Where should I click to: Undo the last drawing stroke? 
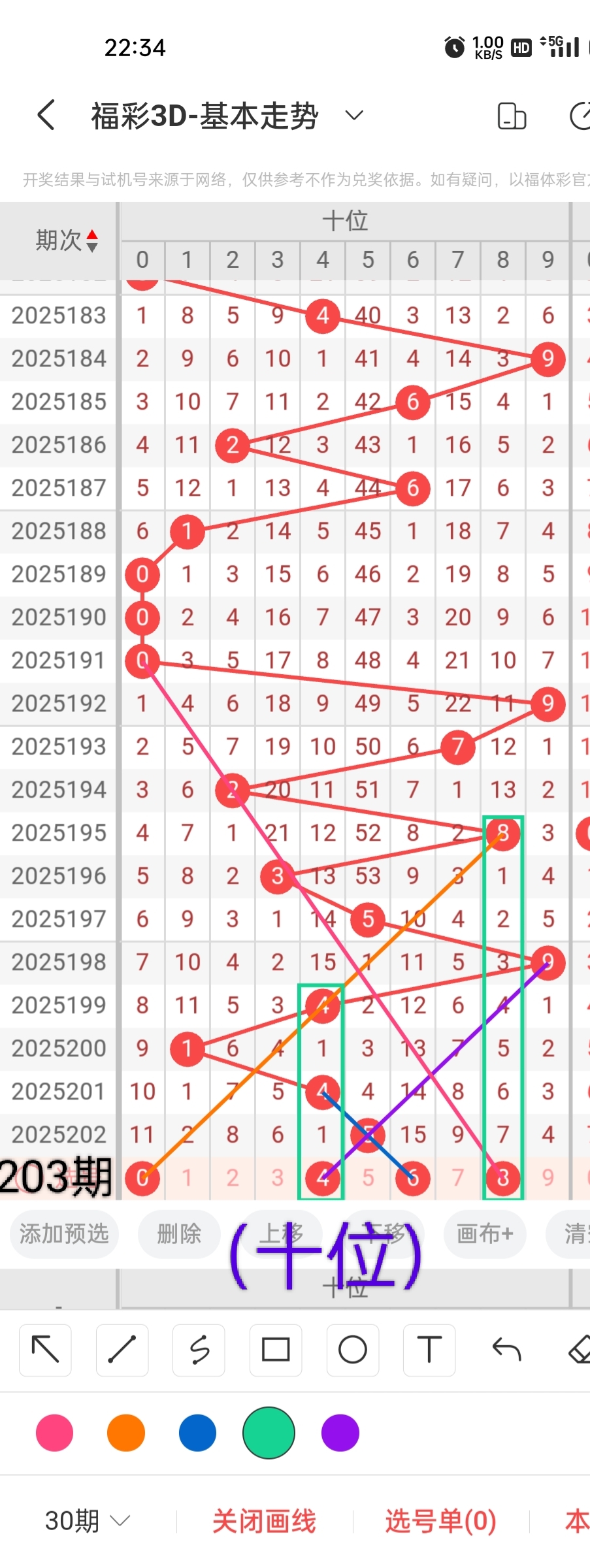pyautogui.click(x=506, y=1349)
